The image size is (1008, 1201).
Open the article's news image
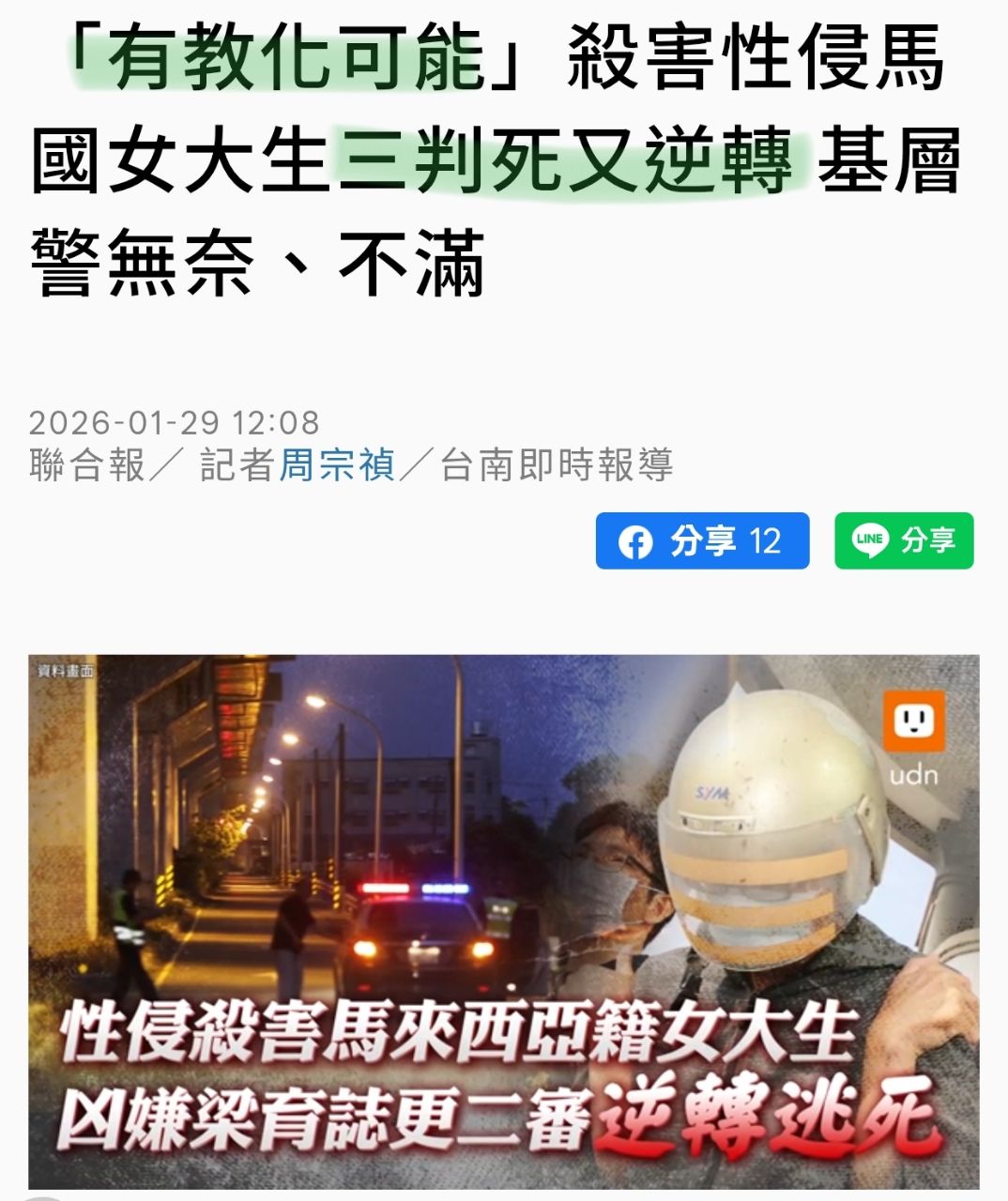504,921
